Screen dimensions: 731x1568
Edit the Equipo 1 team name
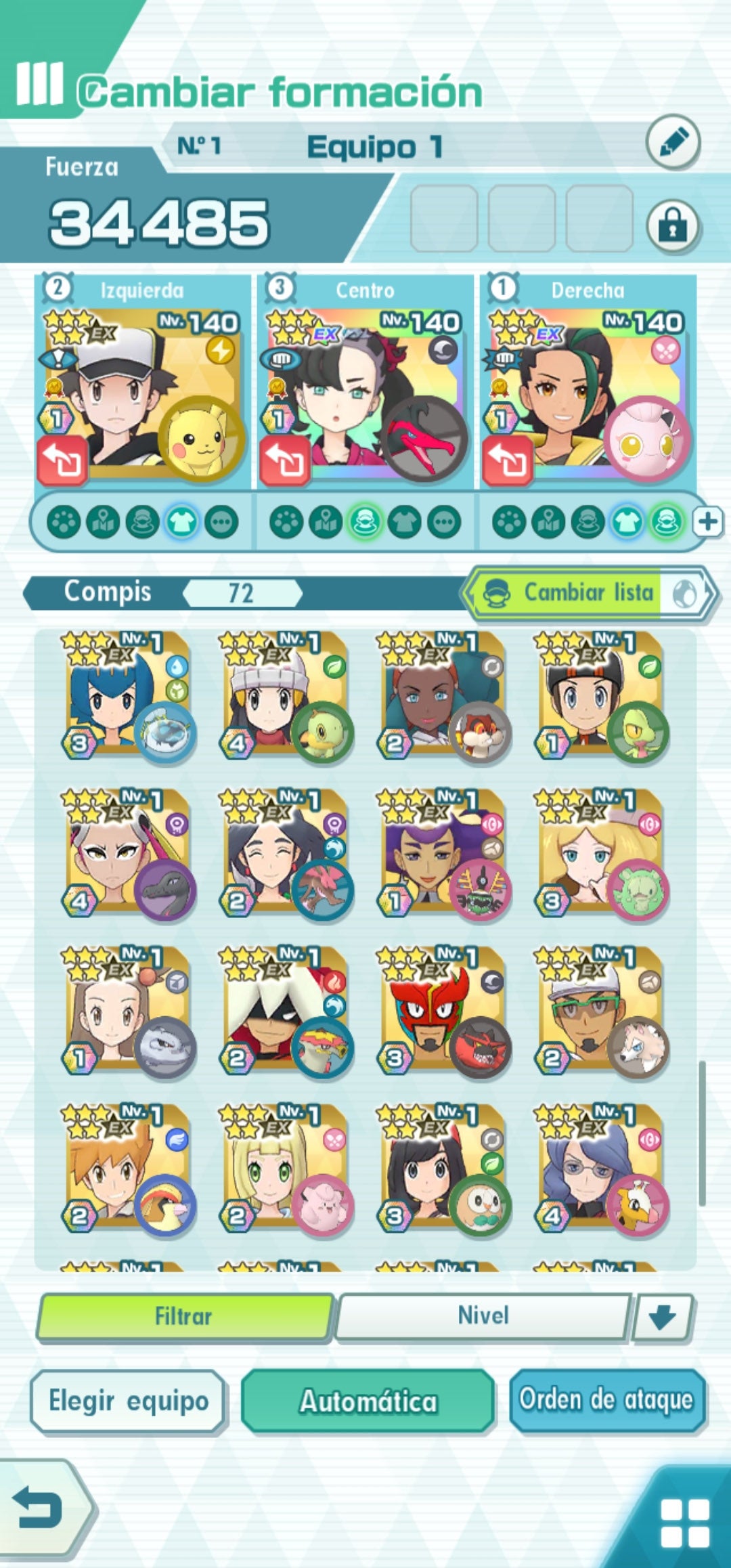click(x=673, y=143)
